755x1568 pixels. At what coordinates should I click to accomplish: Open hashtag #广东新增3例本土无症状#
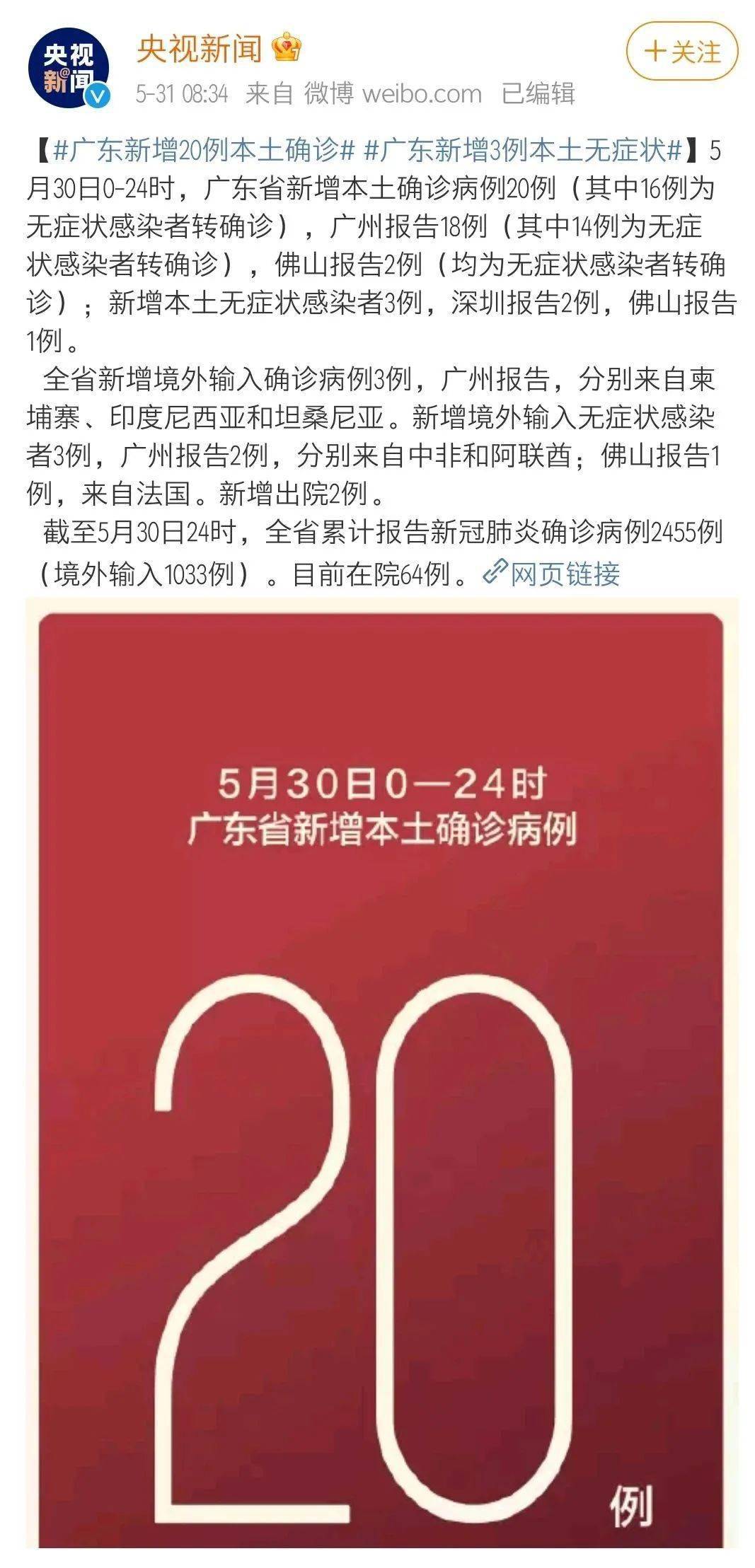pyautogui.click(x=524, y=151)
